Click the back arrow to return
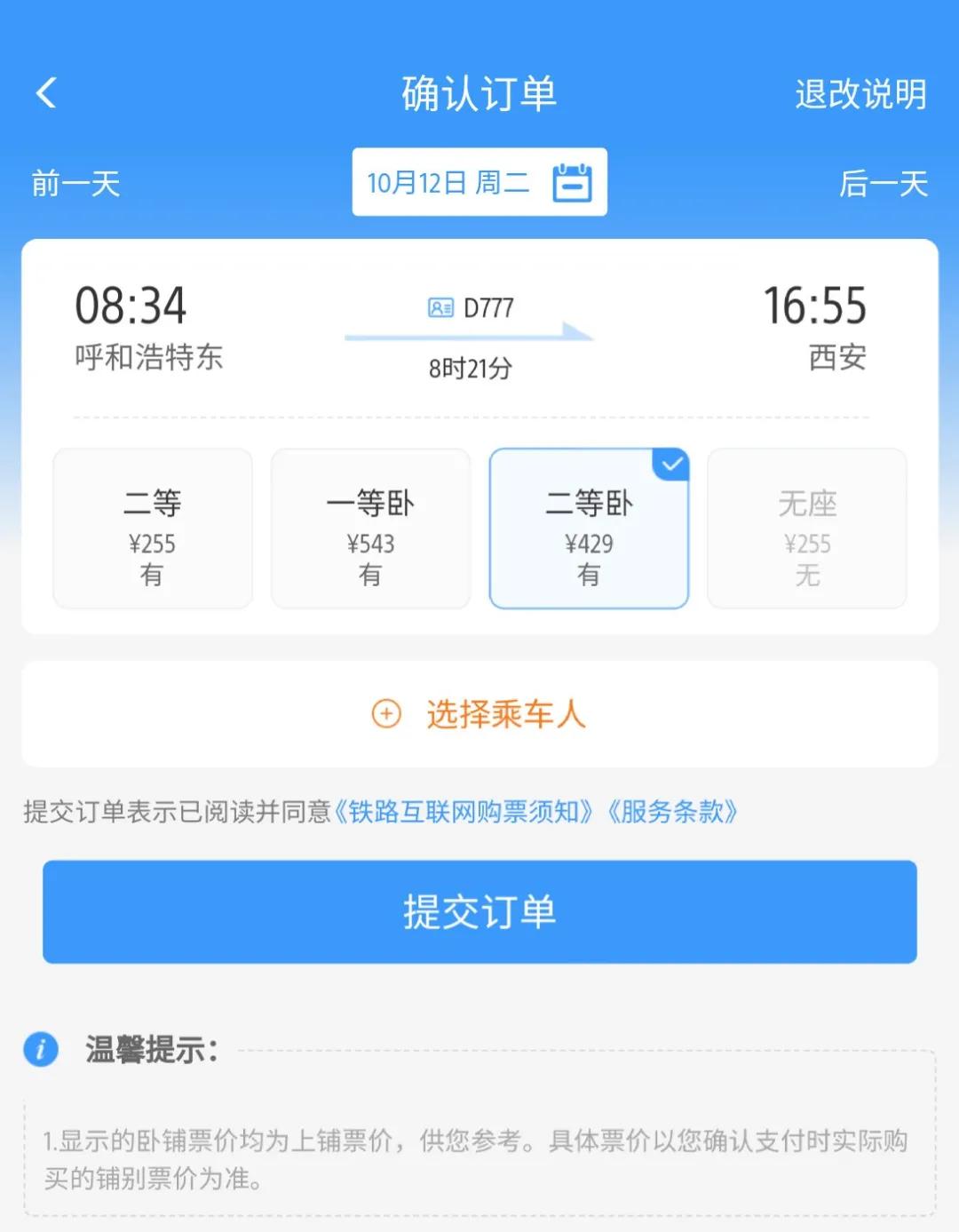The height and width of the screenshot is (1232, 959). pyautogui.click(x=46, y=92)
